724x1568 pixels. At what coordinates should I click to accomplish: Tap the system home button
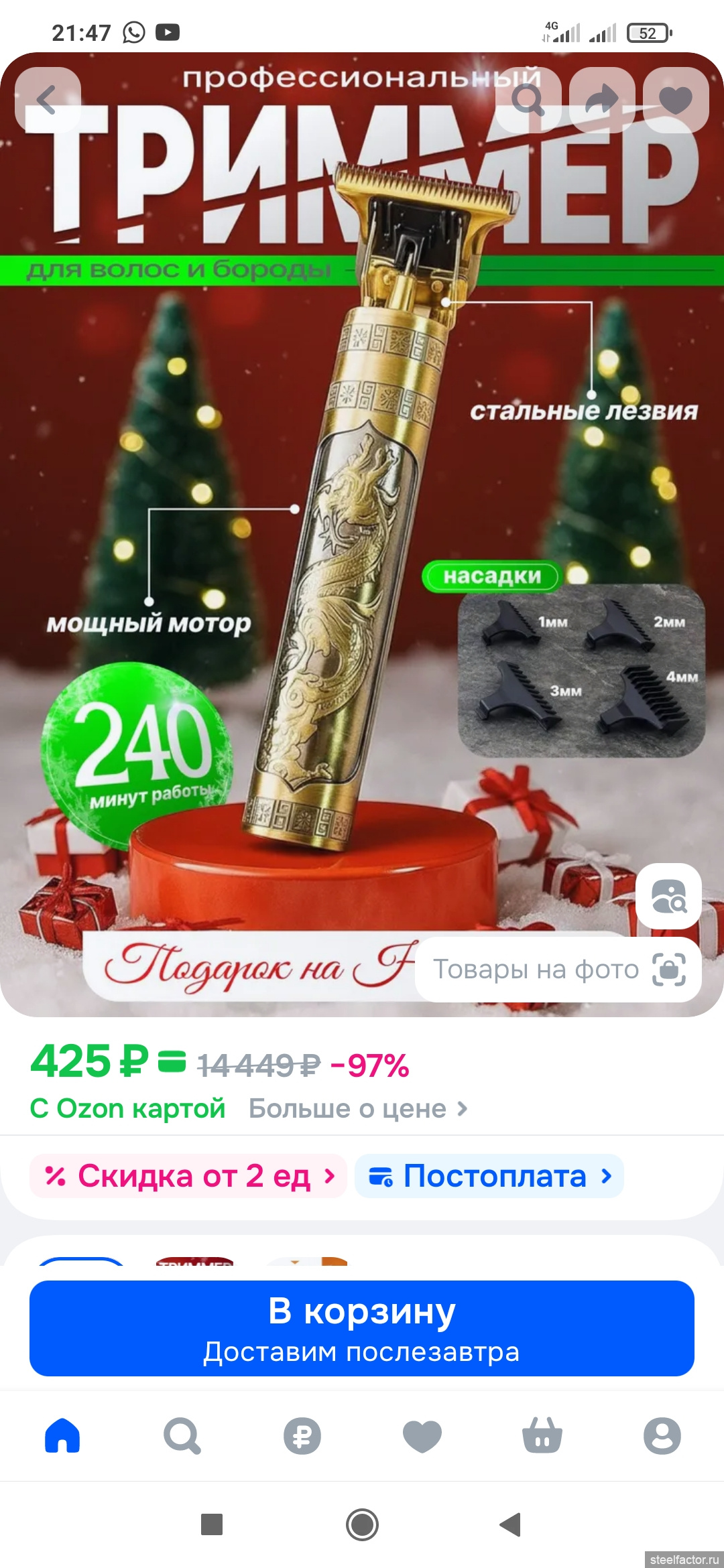click(x=362, y=1524)
